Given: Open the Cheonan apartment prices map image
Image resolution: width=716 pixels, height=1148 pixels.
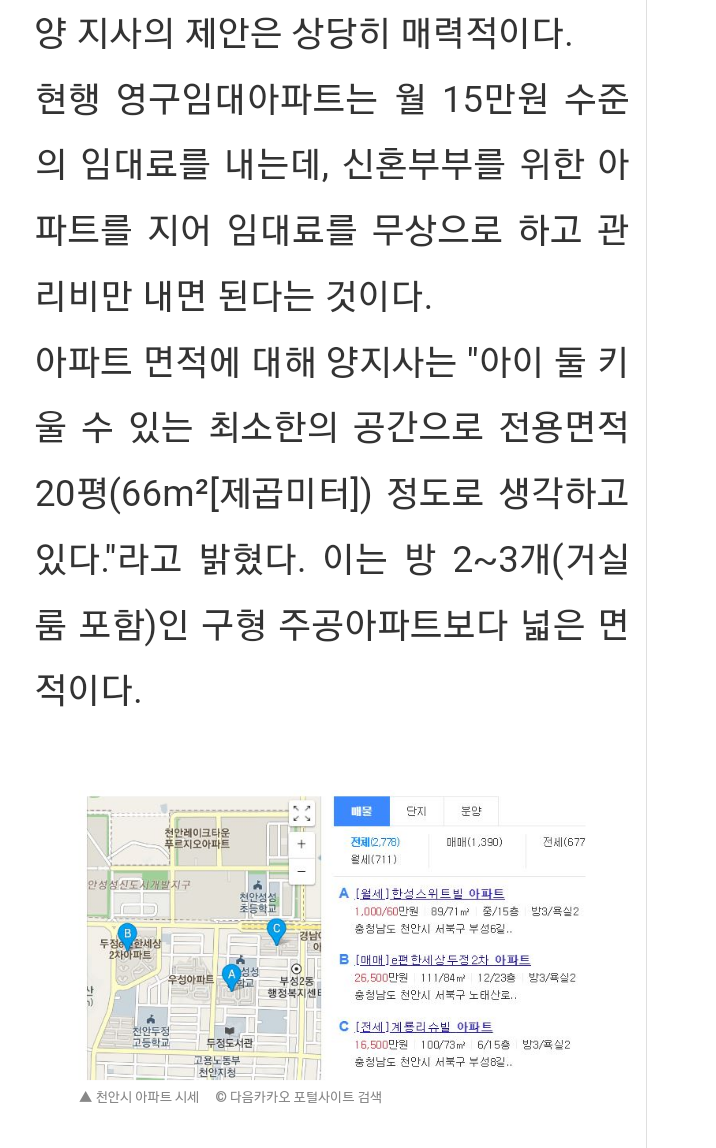Looking at the screenshot, I should (x=336, y=938).
